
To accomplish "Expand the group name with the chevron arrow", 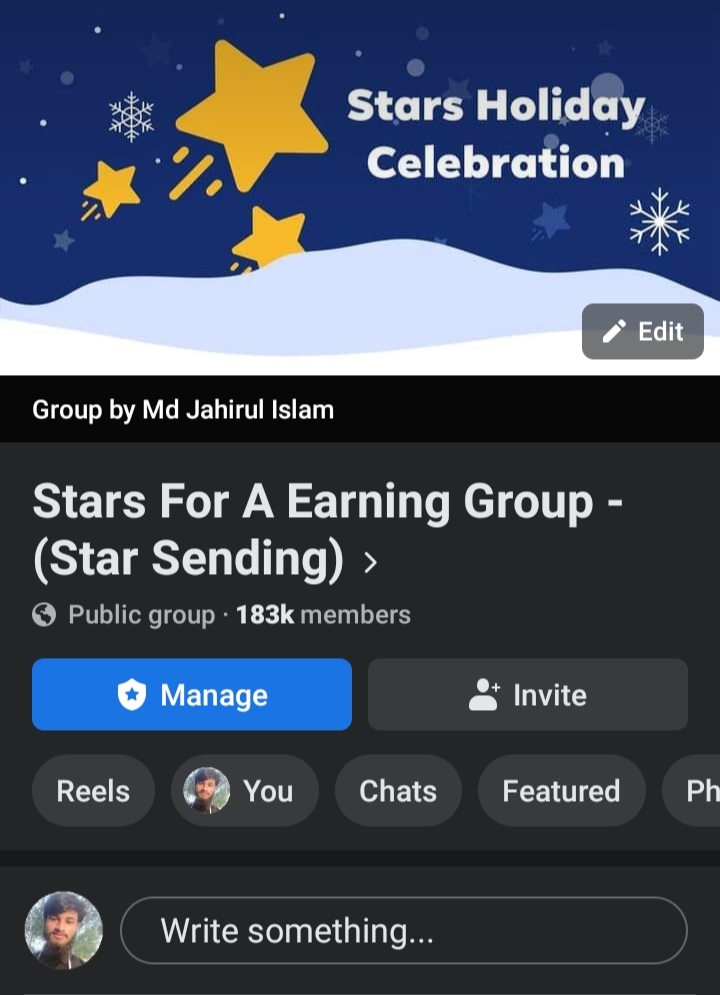I will [371, 564].
